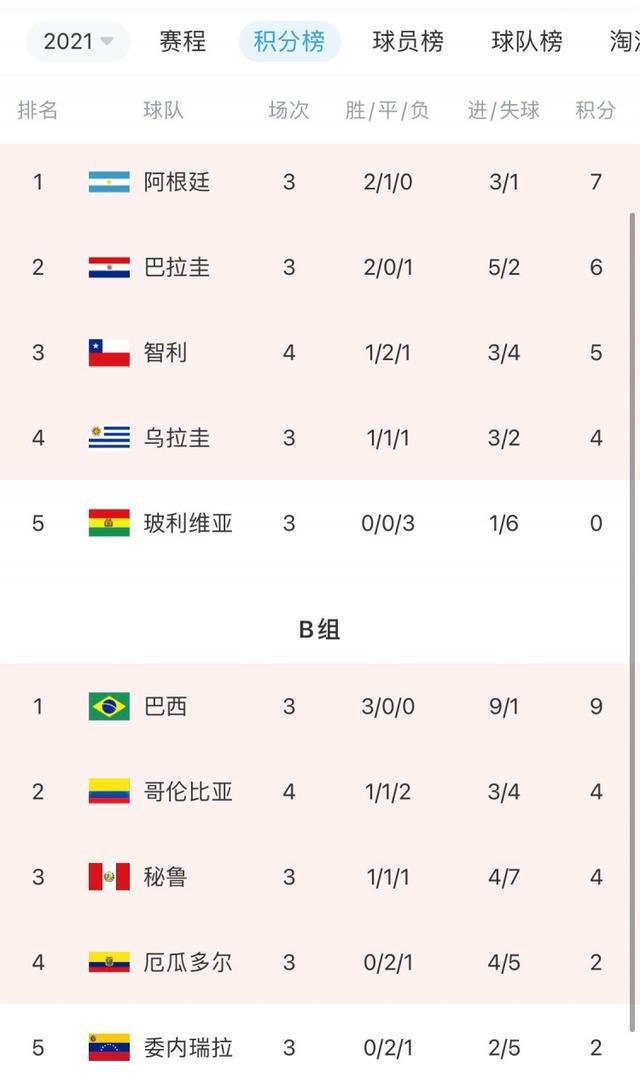This screenshot has height=1090, width=640.
Task: Open the 乌拉圭 team row
Action: pyautogui.click(x=316, y=438)
